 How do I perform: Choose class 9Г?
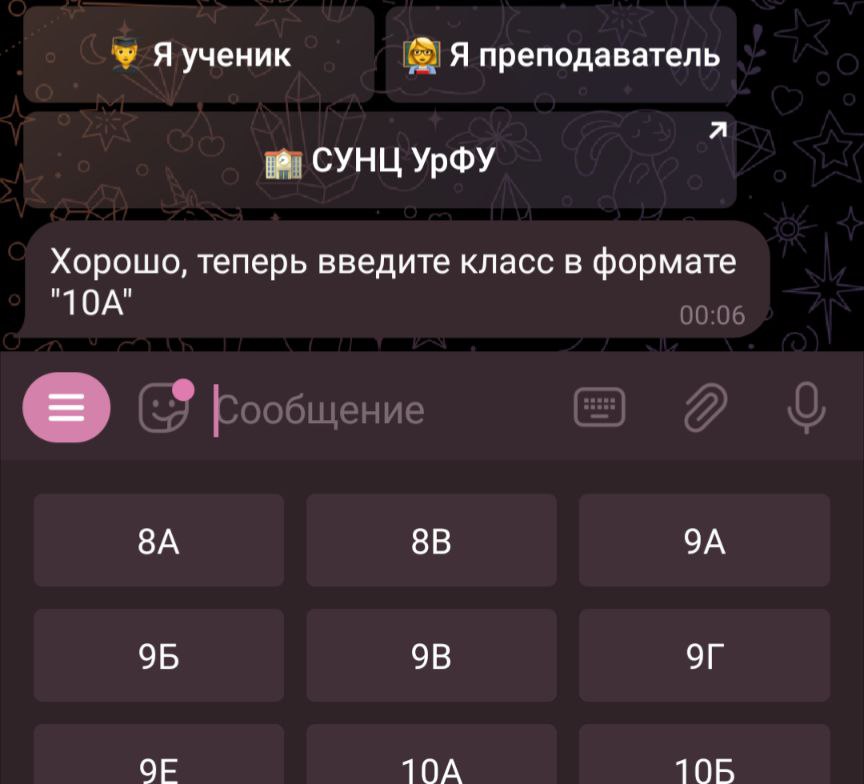(704, 656)
